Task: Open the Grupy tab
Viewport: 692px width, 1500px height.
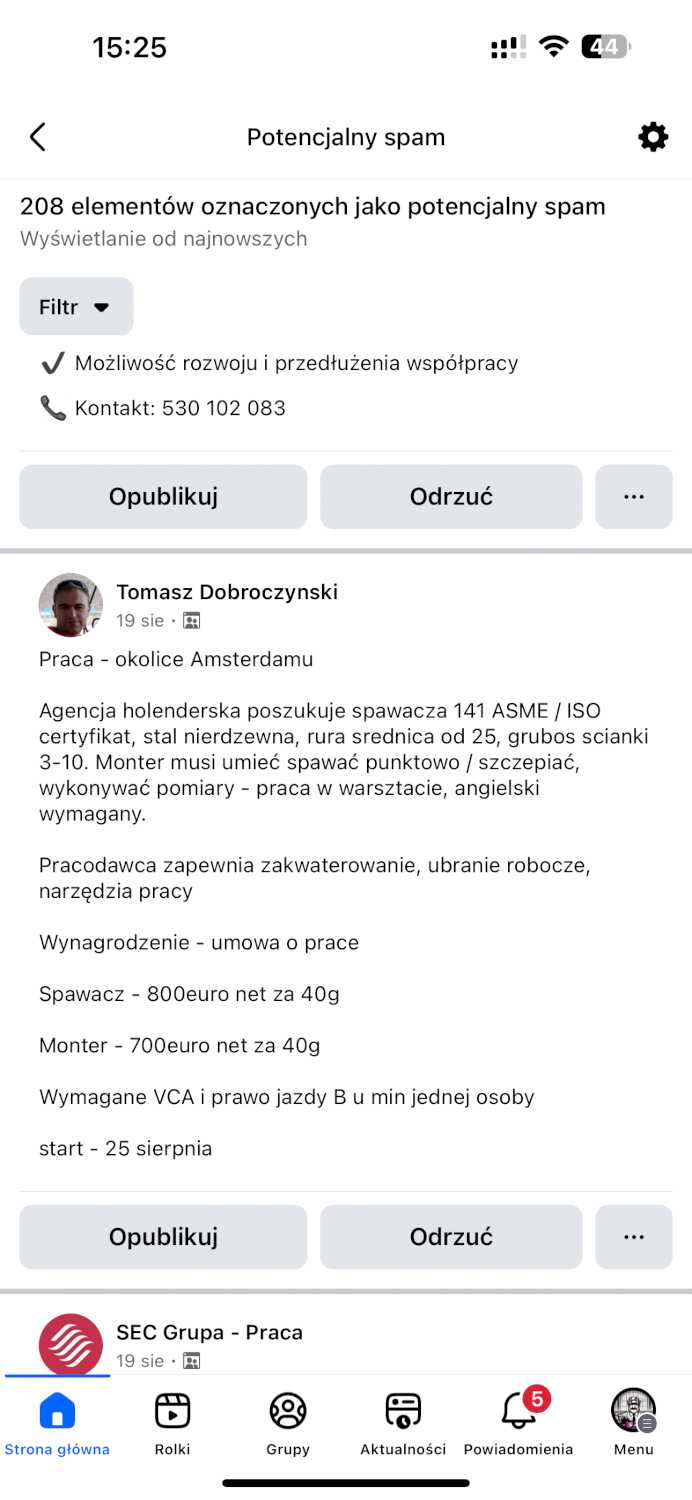Action: coord(288,1423)
